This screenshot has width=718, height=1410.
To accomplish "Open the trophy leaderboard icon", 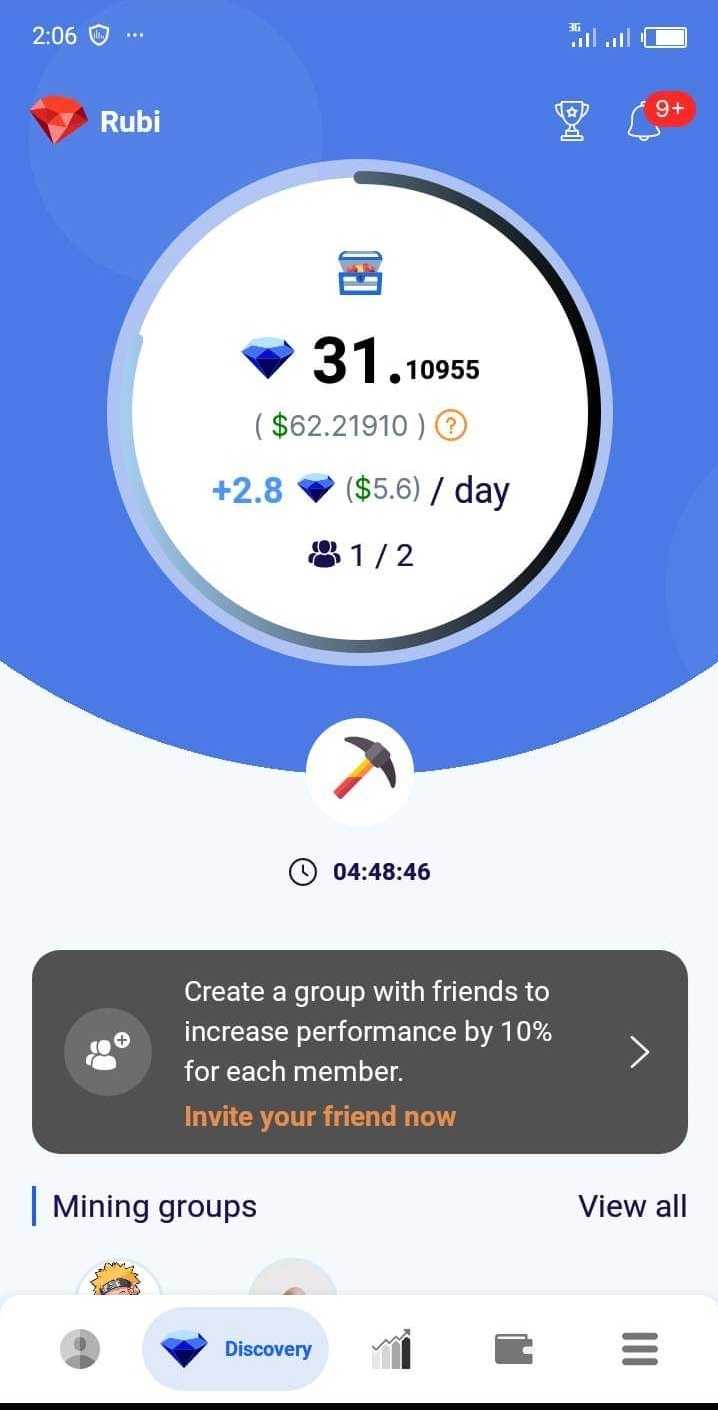I will coord(572,122).
